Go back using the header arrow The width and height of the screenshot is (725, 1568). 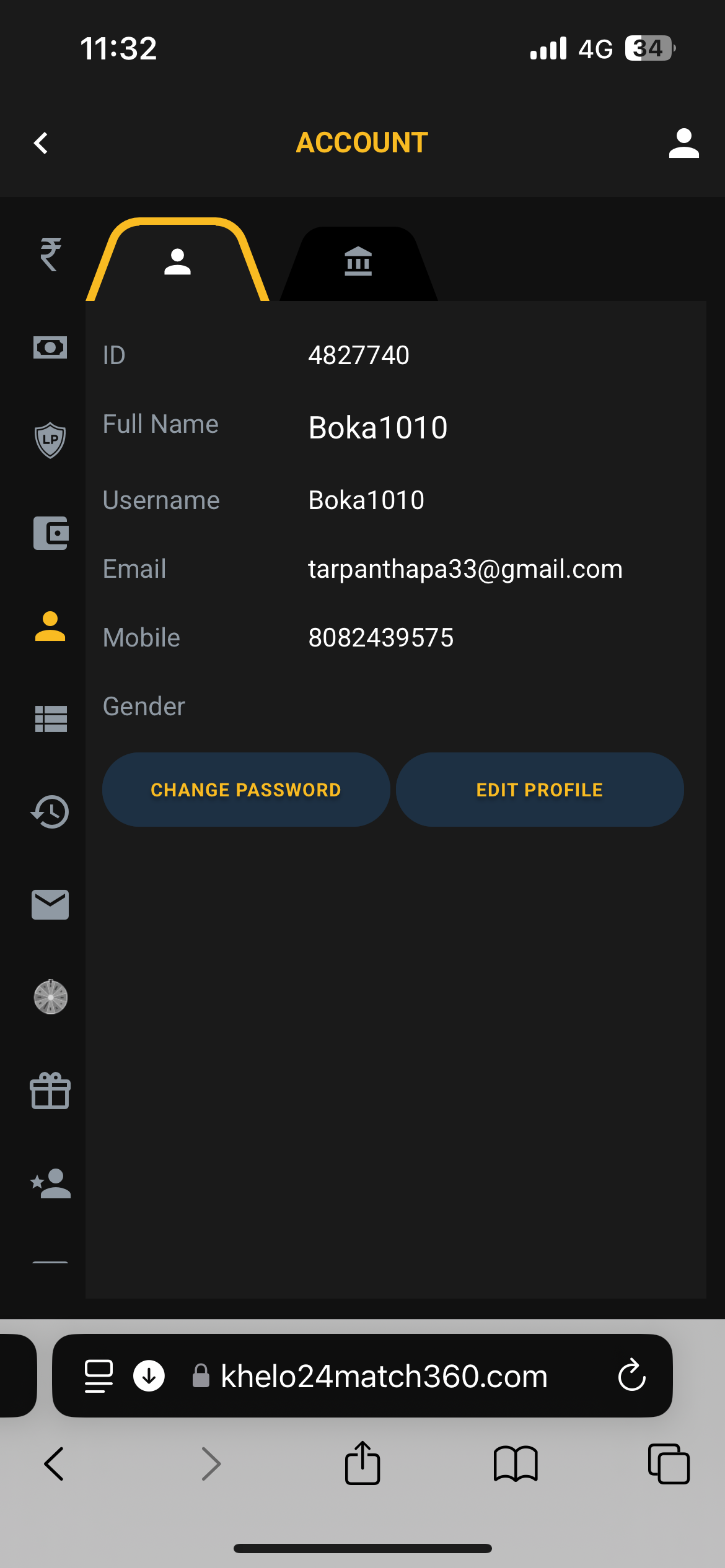(x=41, y=143)
